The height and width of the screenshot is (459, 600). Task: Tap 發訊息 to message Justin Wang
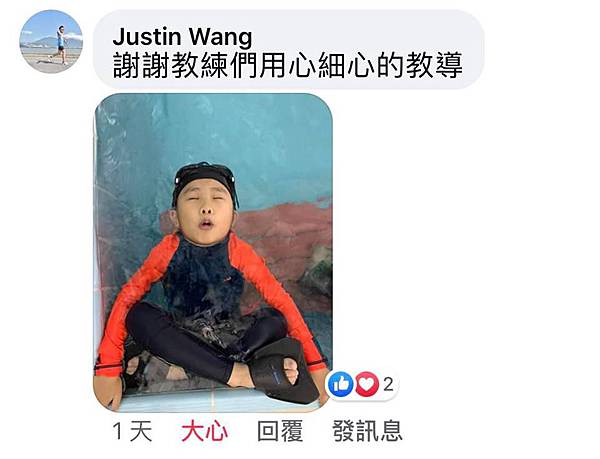point(367,432)
